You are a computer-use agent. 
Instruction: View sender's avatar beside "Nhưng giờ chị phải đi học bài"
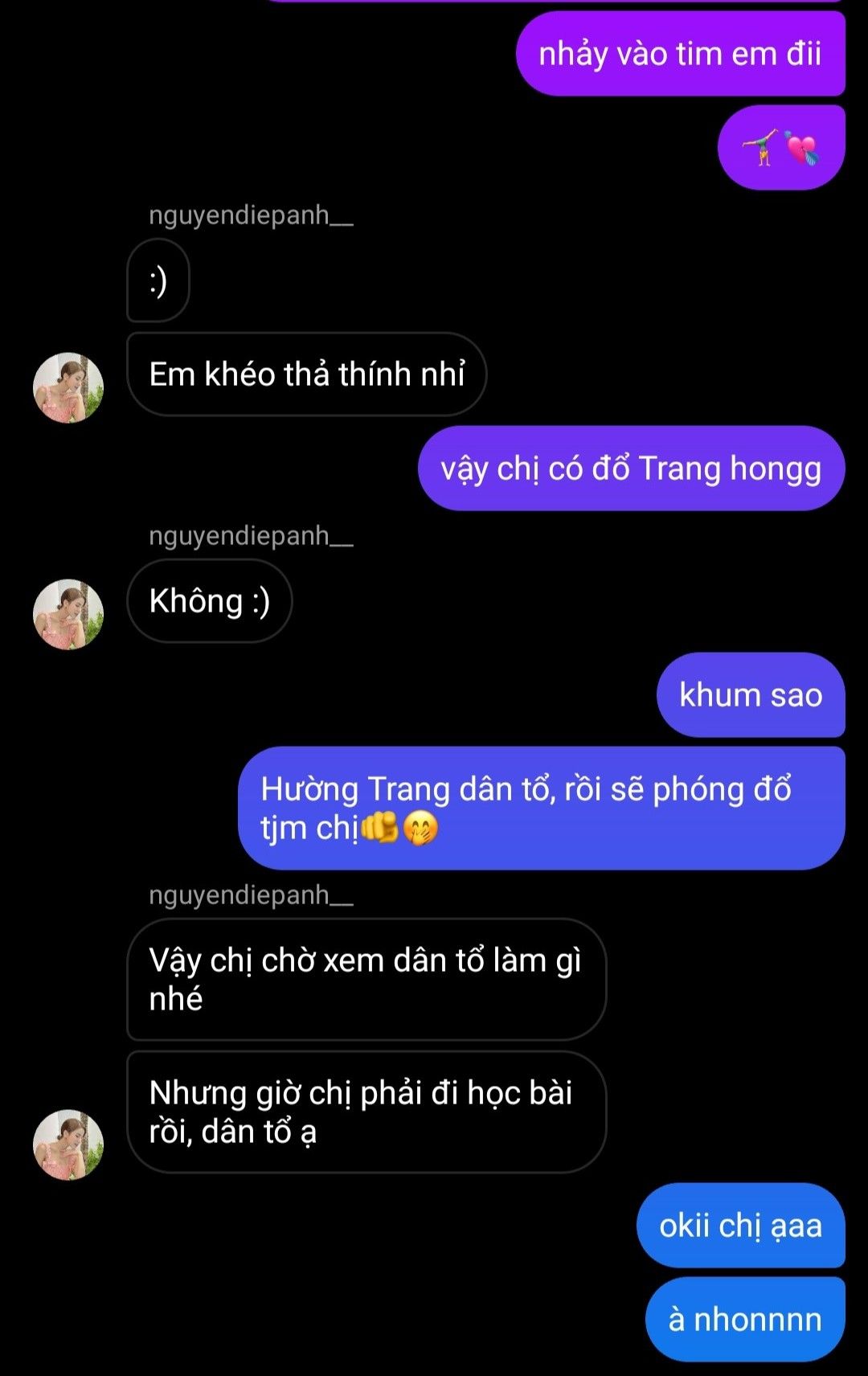pos(68,1145)
